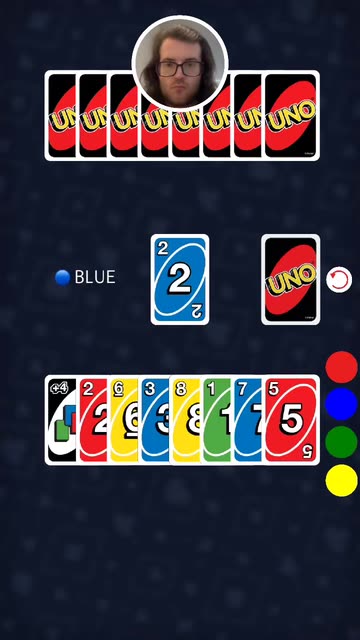Image resolution: width=360 pixels, height=640 pixels.
Task: Choose the red color swatch
Action: [342, 367]
